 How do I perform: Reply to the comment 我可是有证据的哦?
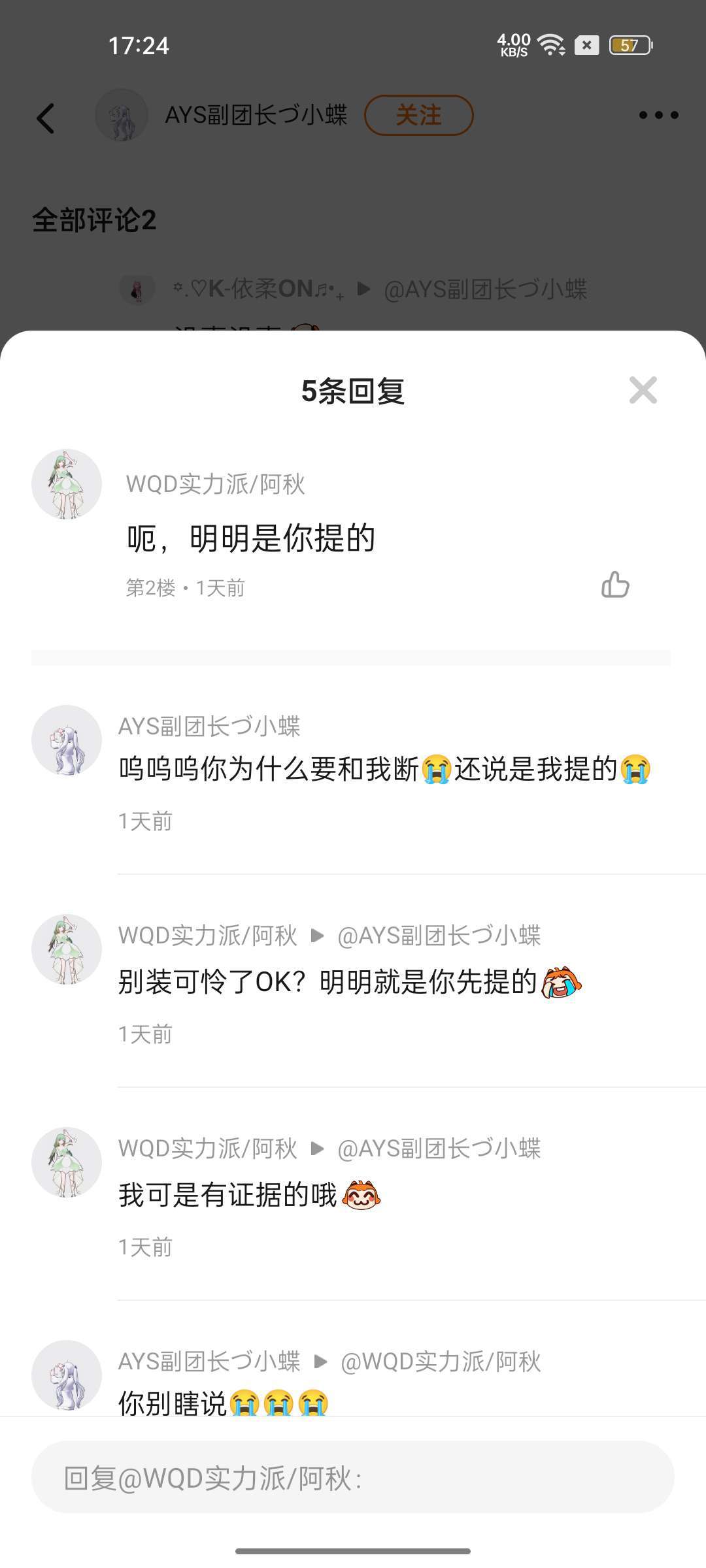tap(249, 1194)
